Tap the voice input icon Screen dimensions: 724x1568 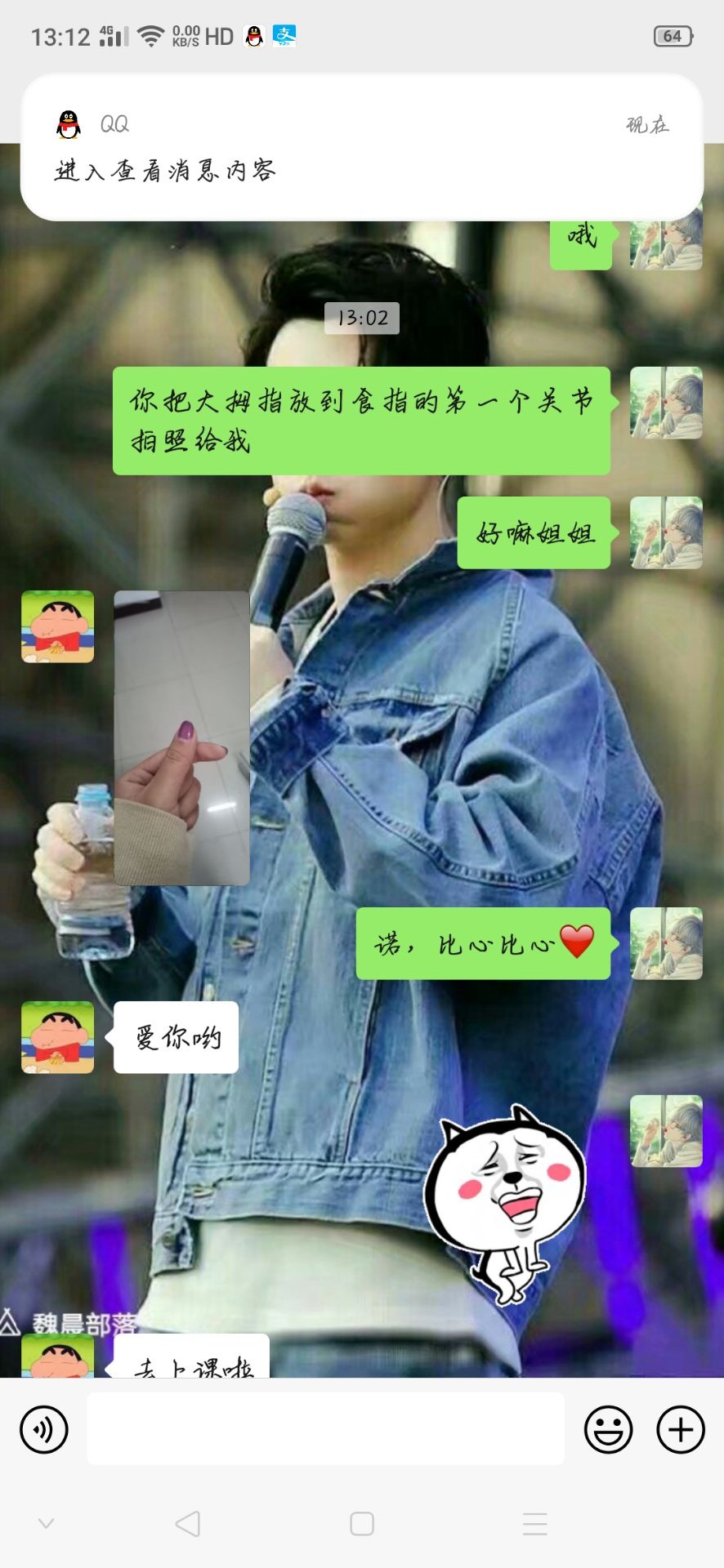[x=44, y=1430]
